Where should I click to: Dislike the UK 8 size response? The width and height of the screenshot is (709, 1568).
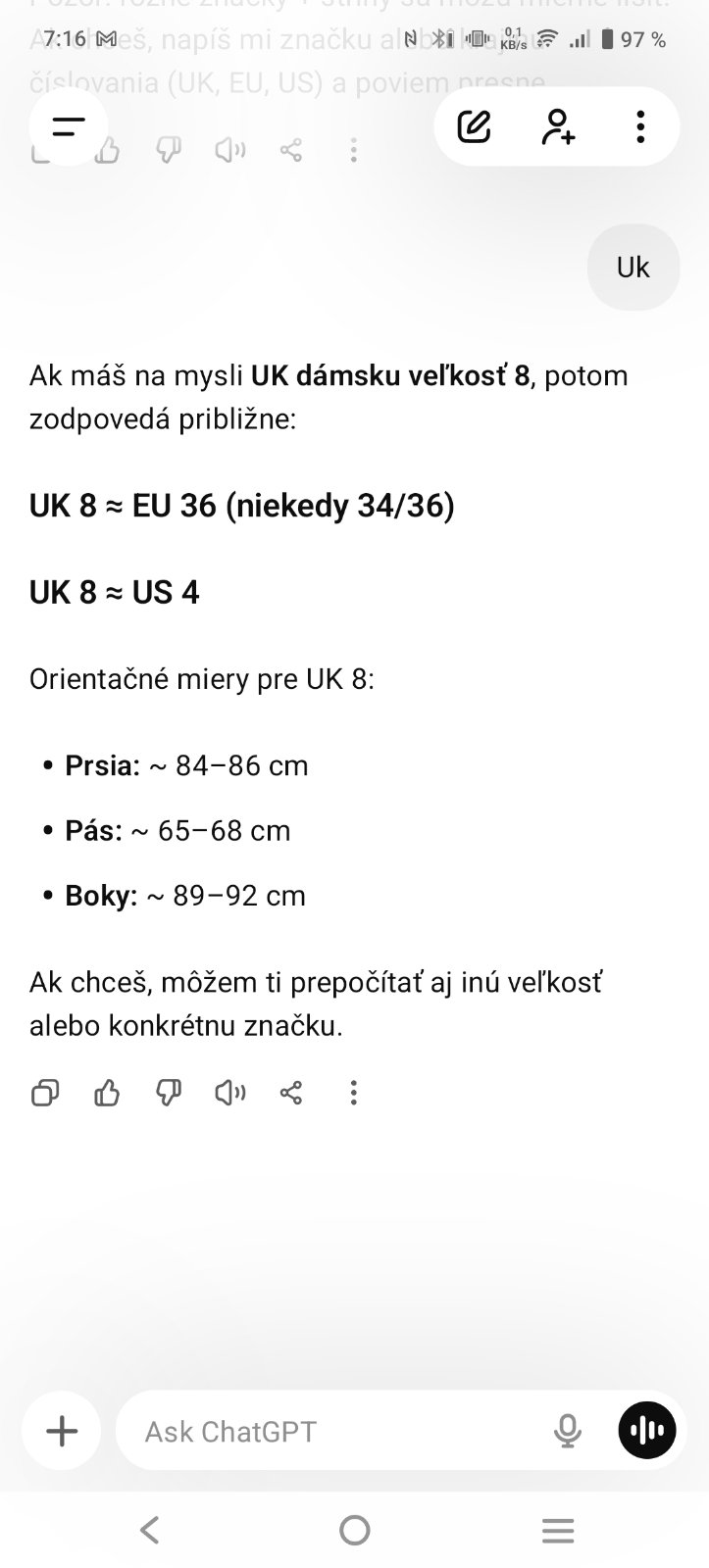click(169, 1093)
